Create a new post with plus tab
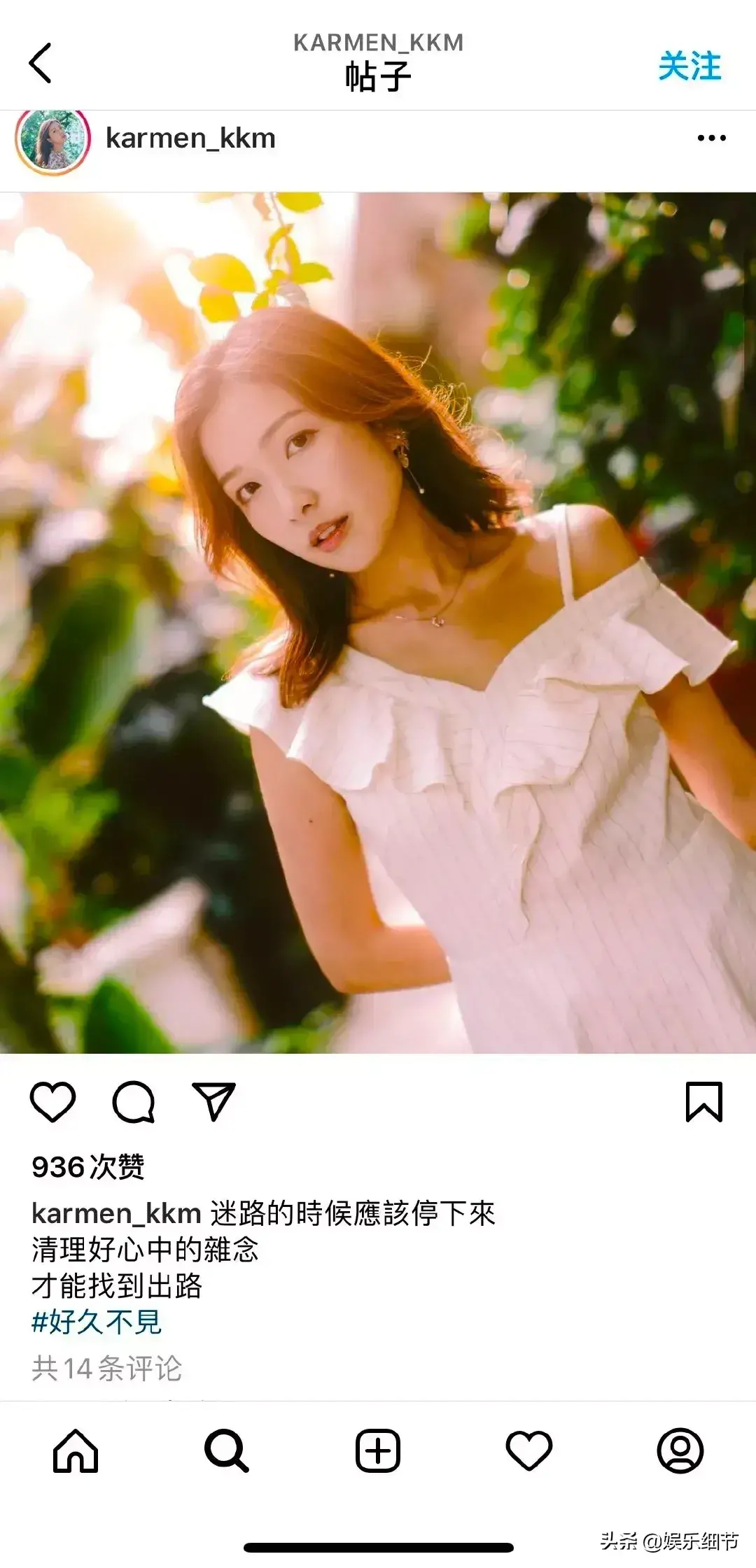 (378, 1451)
